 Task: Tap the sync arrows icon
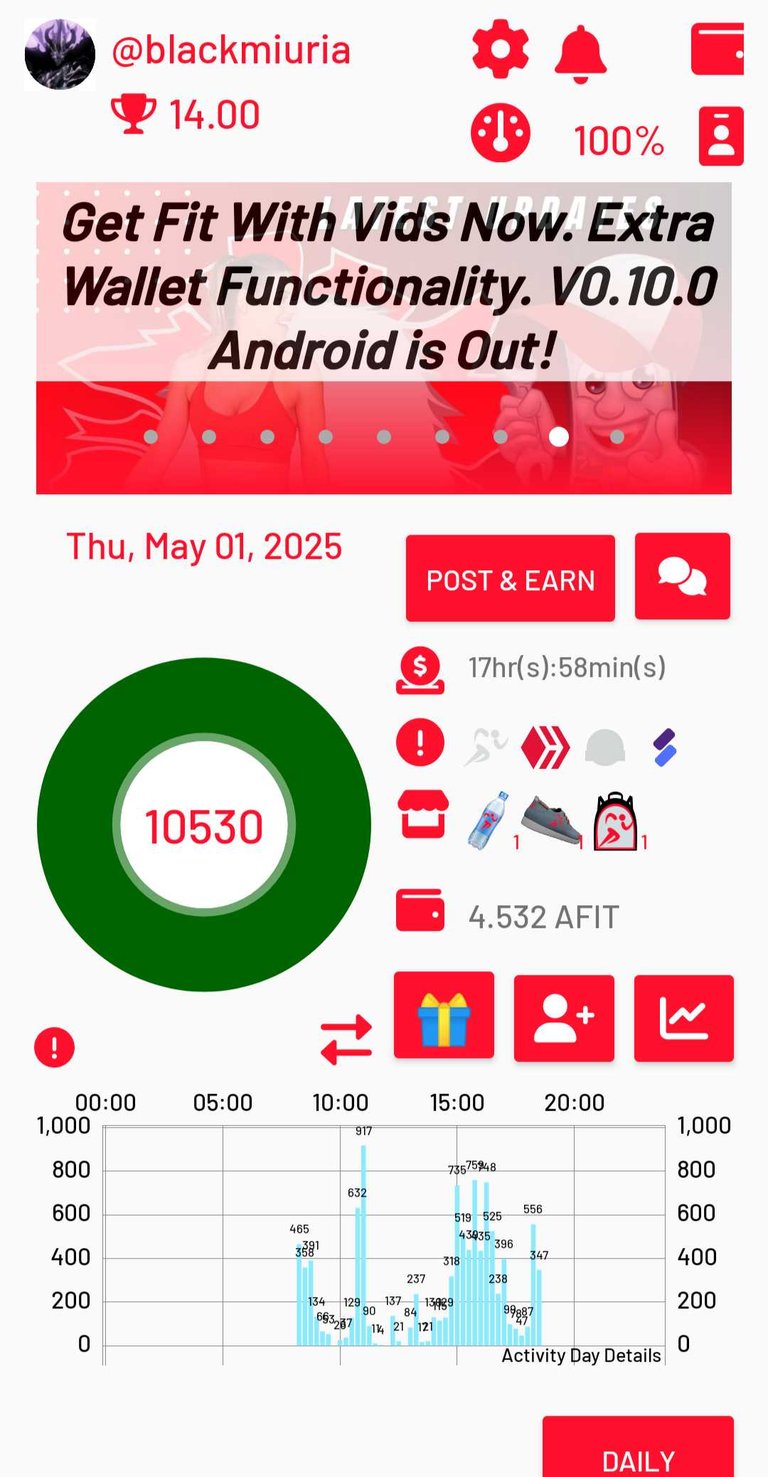pos(346,1040)
